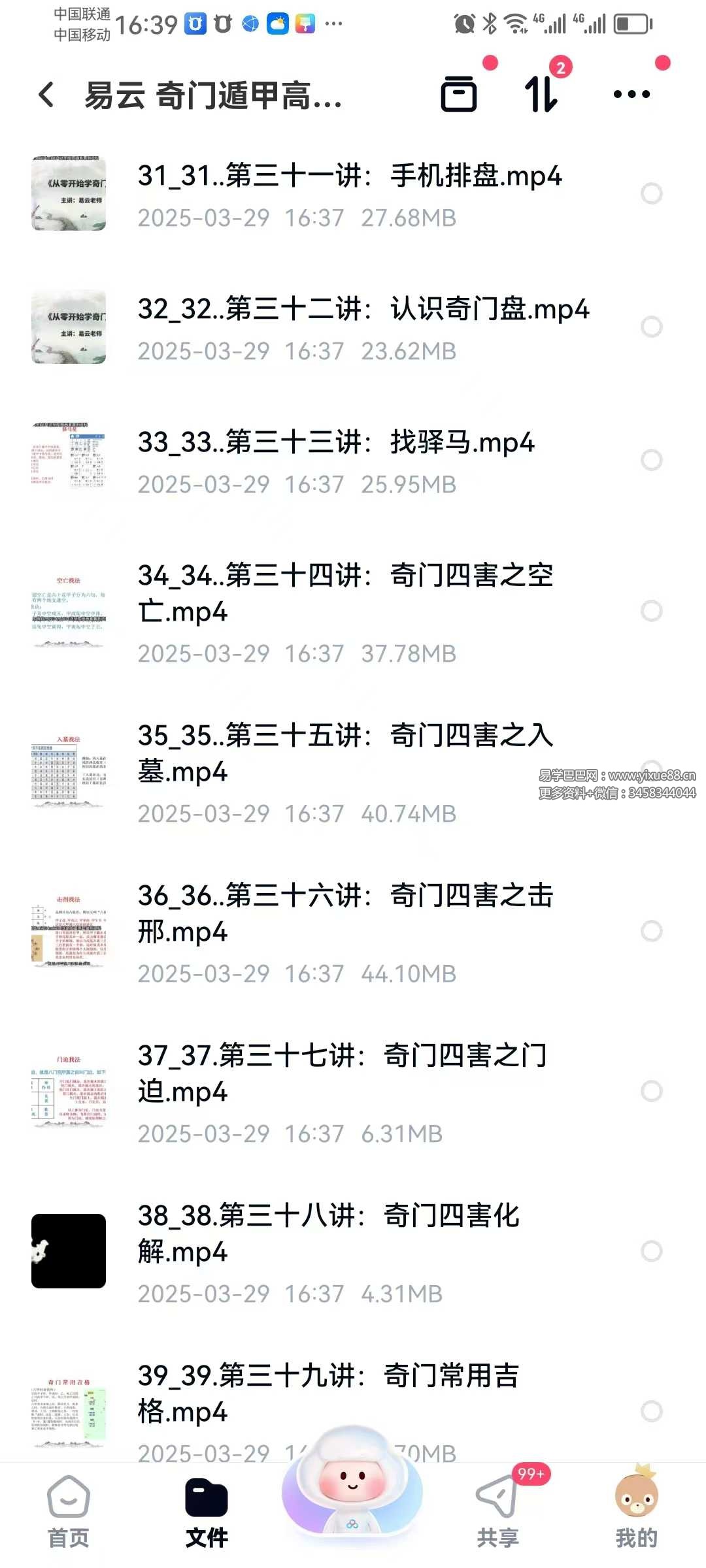Image resolution: width=706 pixels, height=1568 pixels.
Task: Open thumbnail of 35 奇门四害之入墓.mp4
Action: point(69,771)
